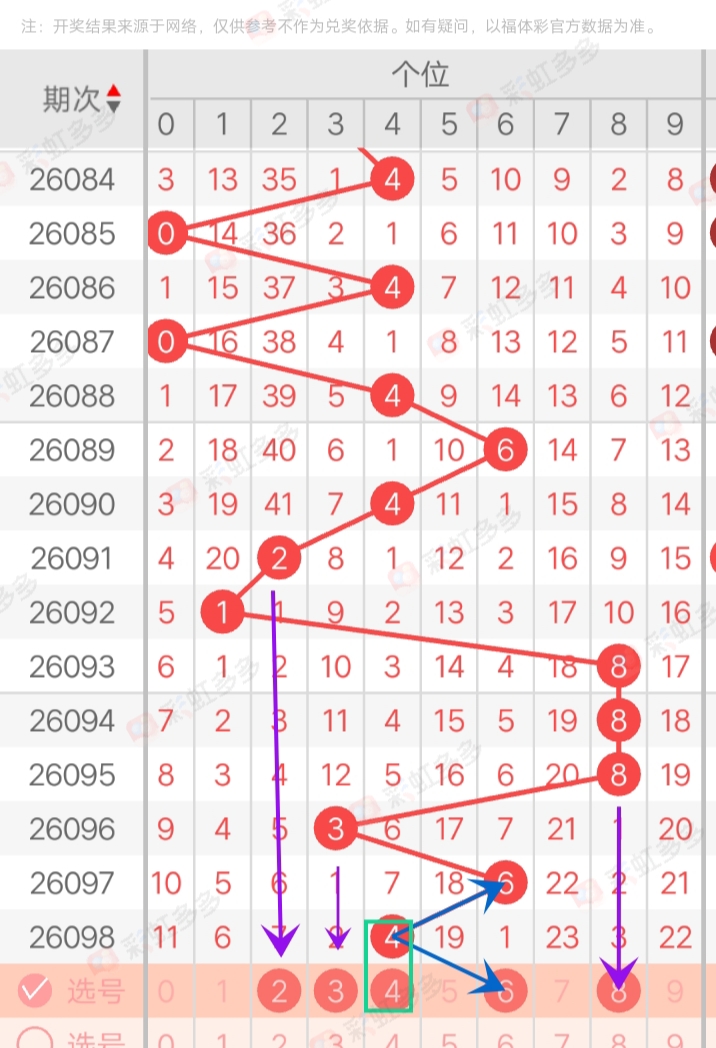Deselect number 6 in the checked 选号 row
The image size is (716, 1048).
pos(505,991)
